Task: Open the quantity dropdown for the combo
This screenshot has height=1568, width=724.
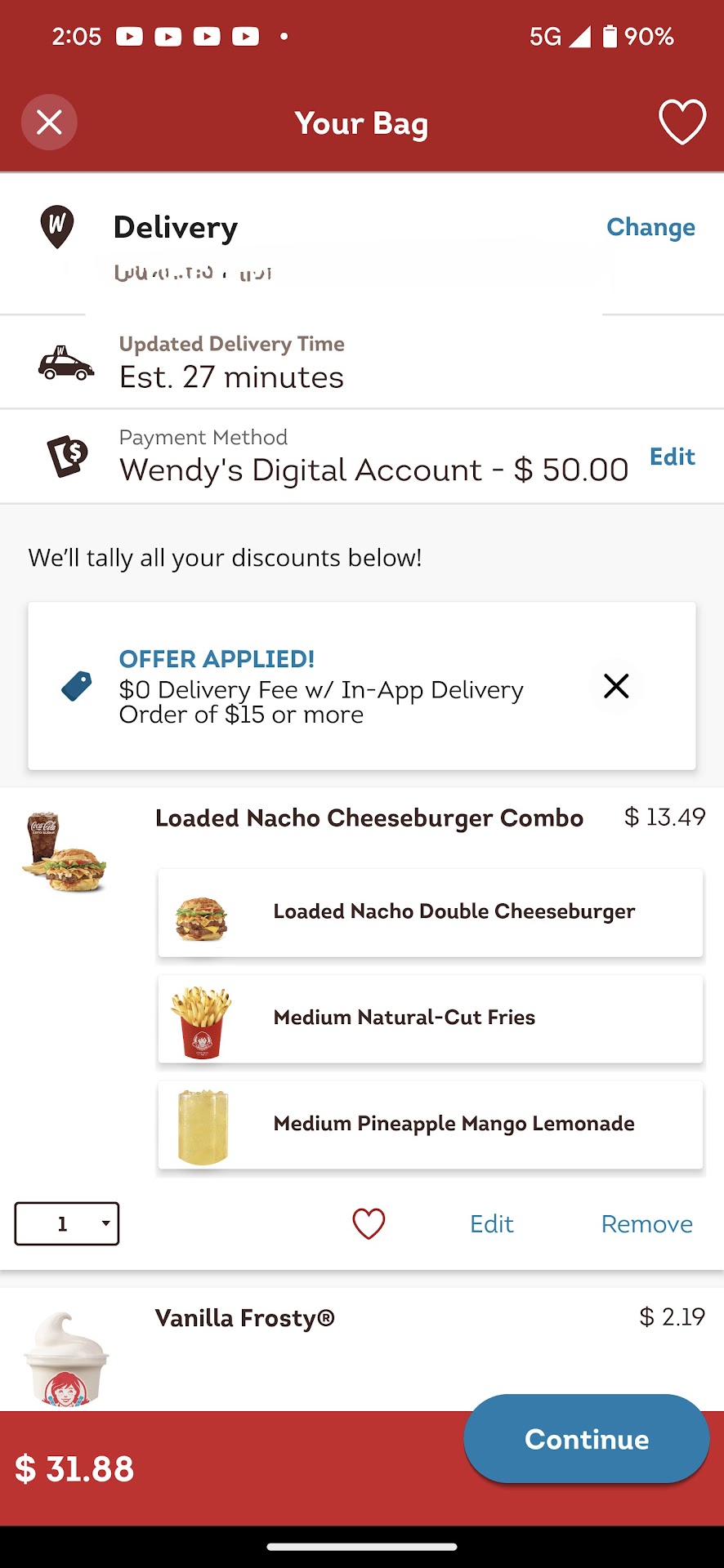Action: (67, 1223)
